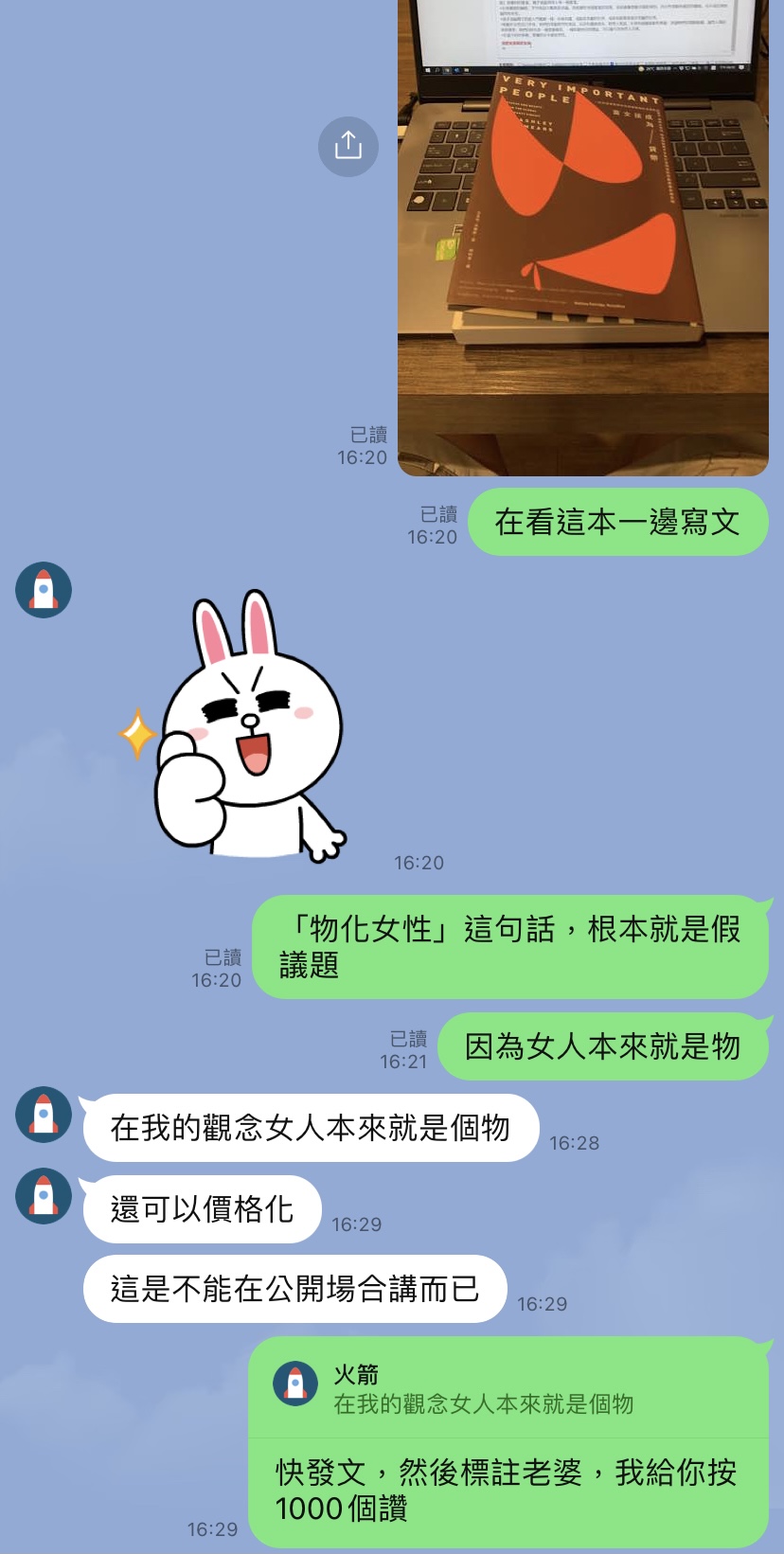Open rocket avatar next to 還可以價格化
The height and width of the screenshot is (1554, 784).
click(x=44, y=1195)
